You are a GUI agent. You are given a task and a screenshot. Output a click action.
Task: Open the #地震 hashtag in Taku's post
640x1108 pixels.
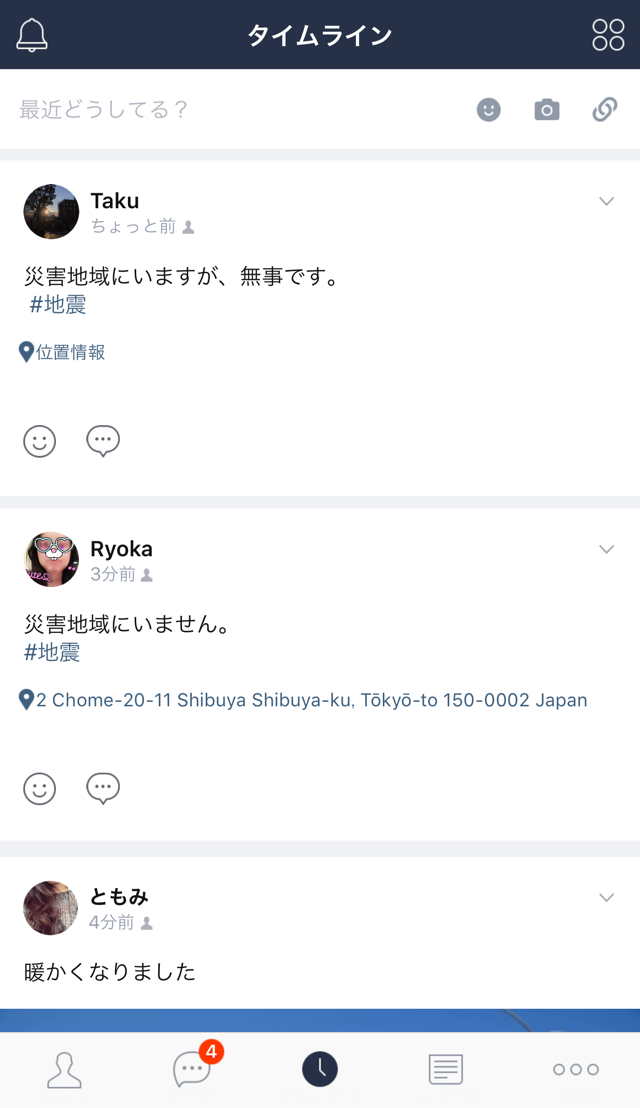click(58, 305)
